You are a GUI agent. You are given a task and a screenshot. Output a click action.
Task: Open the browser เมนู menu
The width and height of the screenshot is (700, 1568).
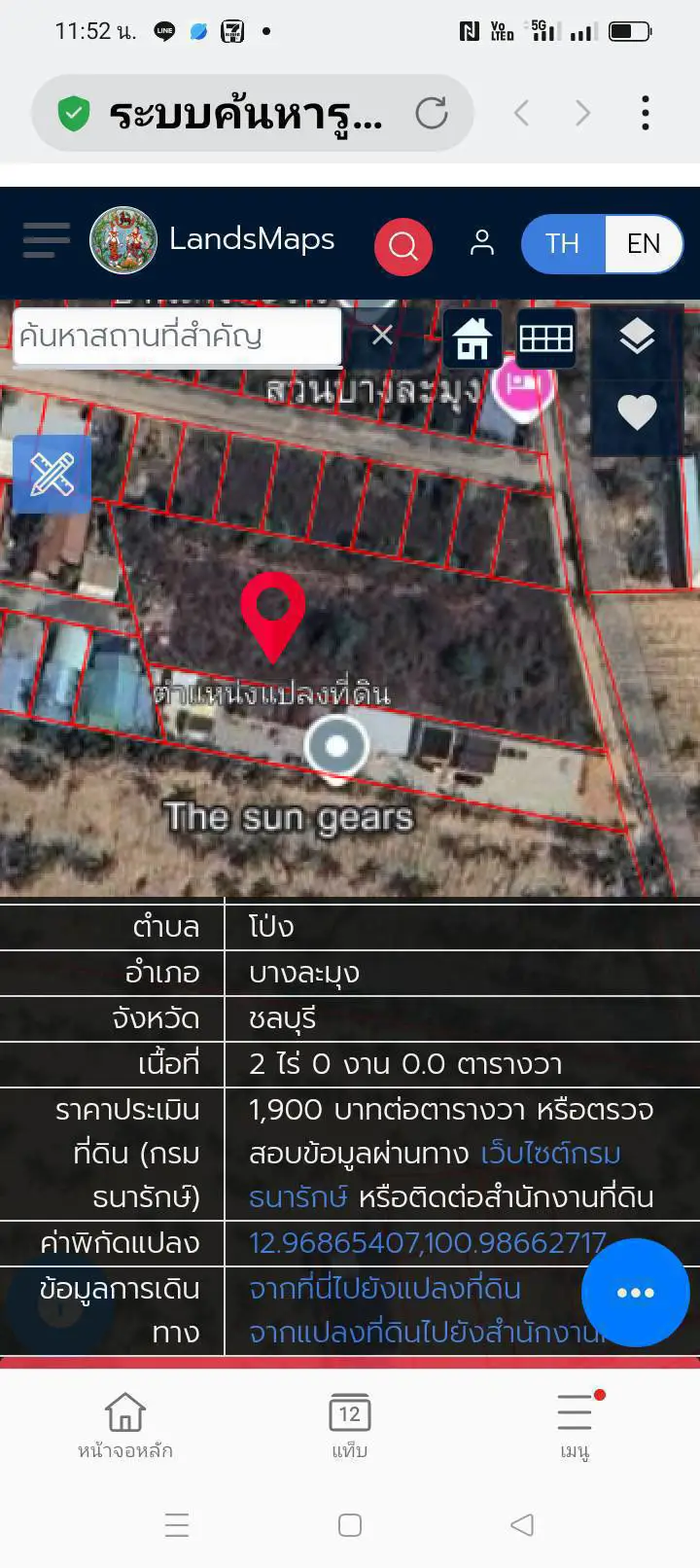coord(575,1424)
